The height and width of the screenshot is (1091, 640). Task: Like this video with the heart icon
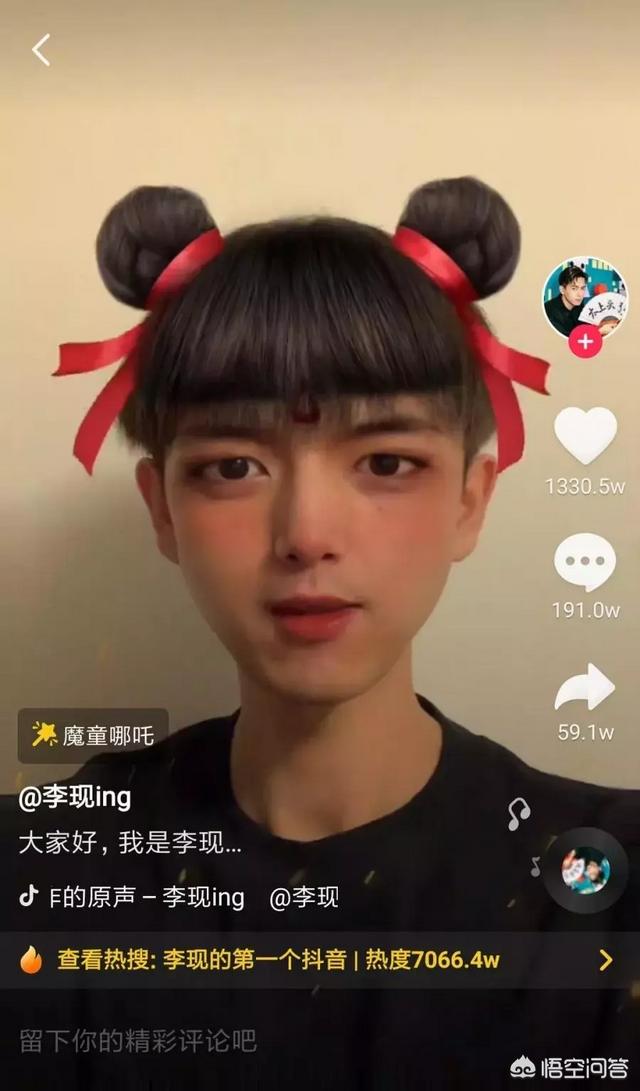click(x=585, y=437)
